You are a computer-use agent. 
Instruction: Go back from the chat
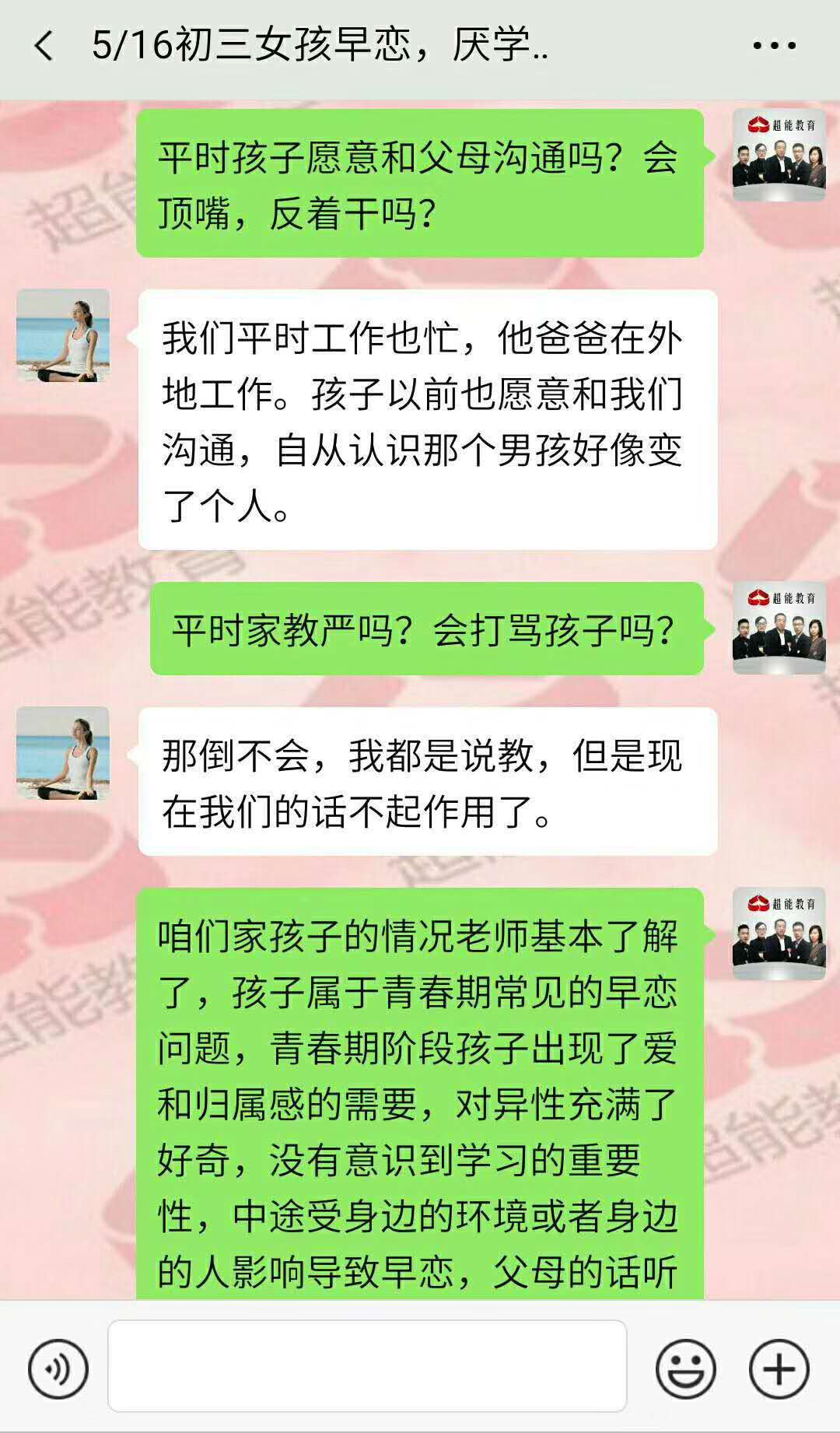44,46
